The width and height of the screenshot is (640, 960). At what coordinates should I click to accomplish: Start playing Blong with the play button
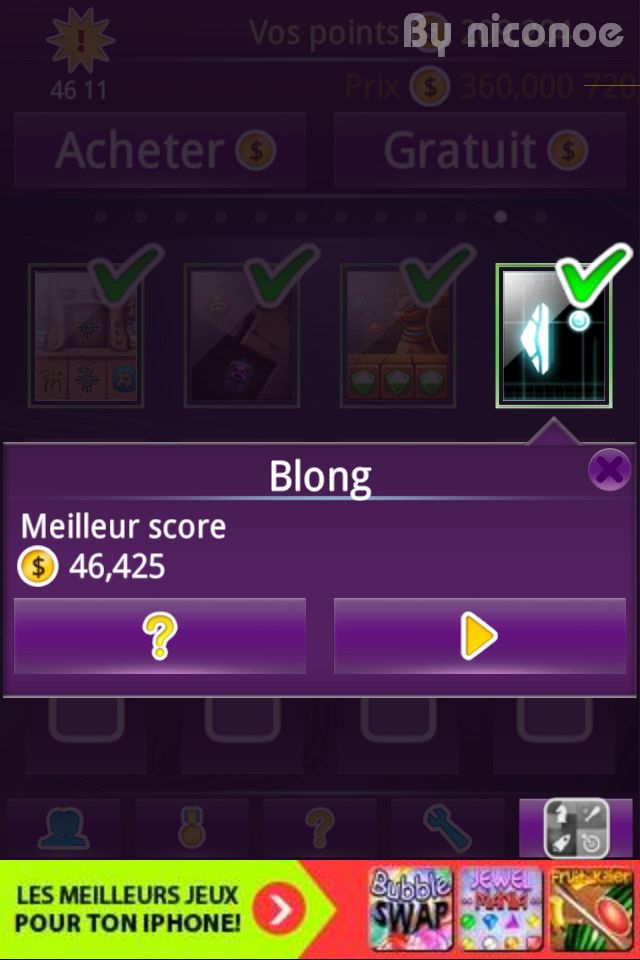coord(479,636)
